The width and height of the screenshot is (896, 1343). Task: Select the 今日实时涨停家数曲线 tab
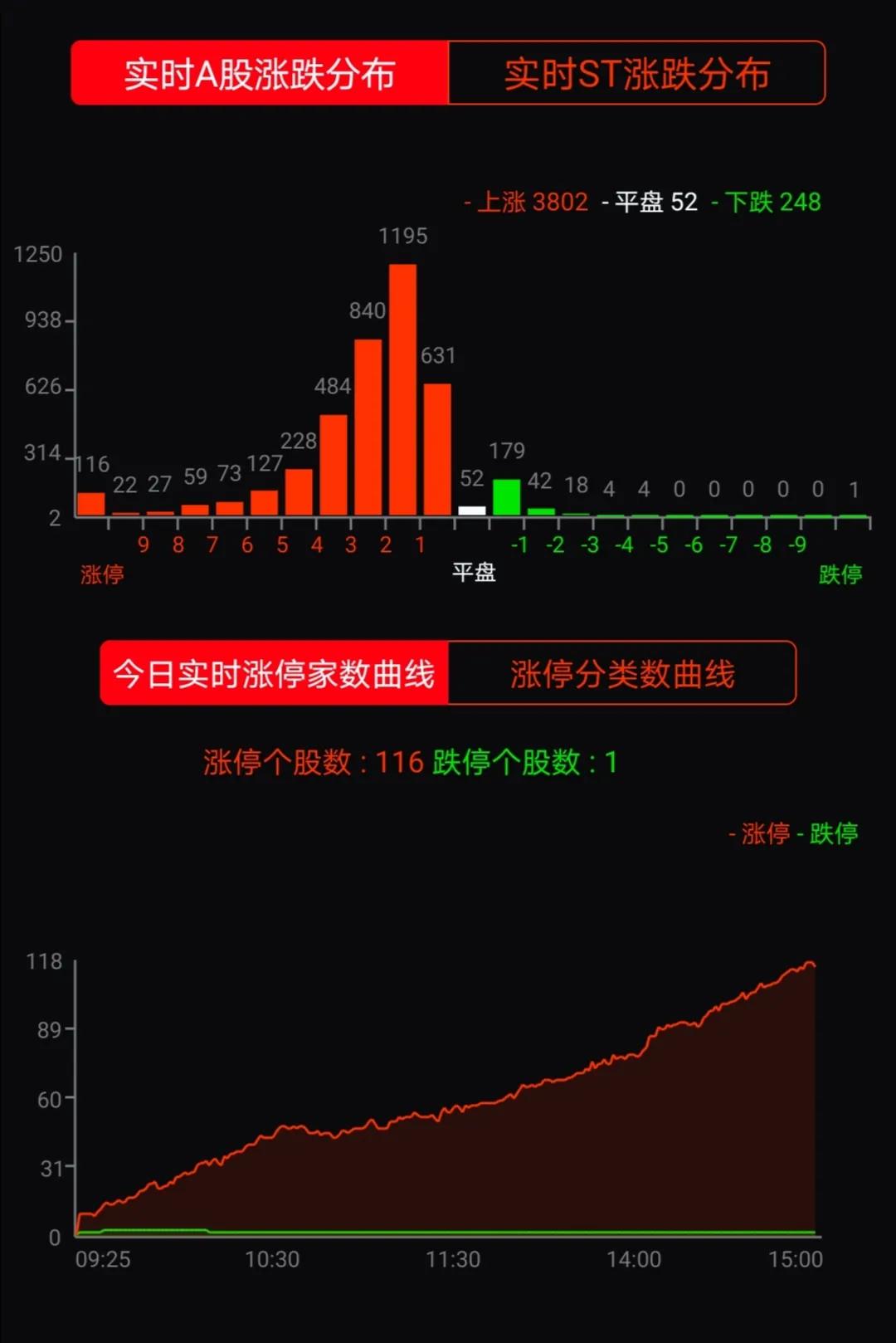(274, 676)
